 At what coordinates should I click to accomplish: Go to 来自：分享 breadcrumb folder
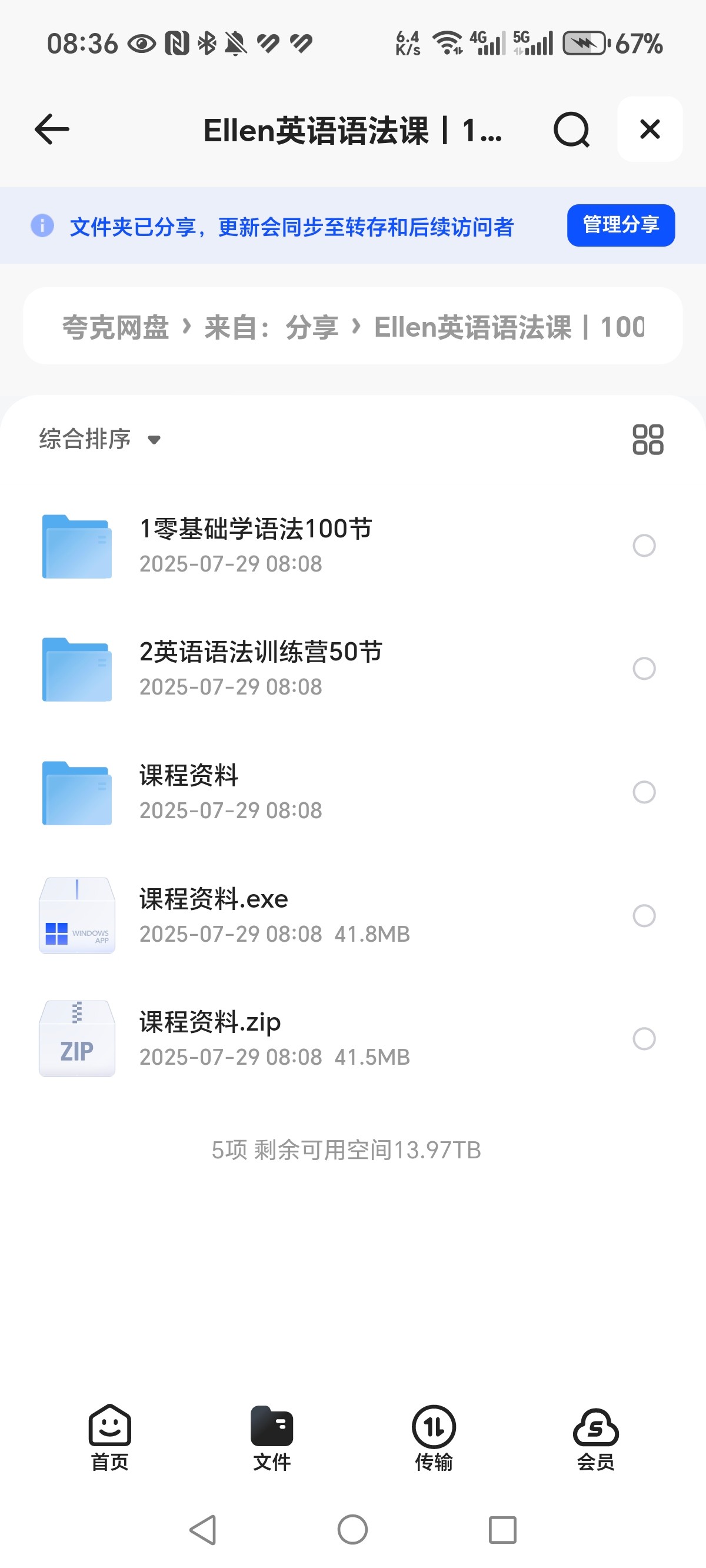[271, 327]
